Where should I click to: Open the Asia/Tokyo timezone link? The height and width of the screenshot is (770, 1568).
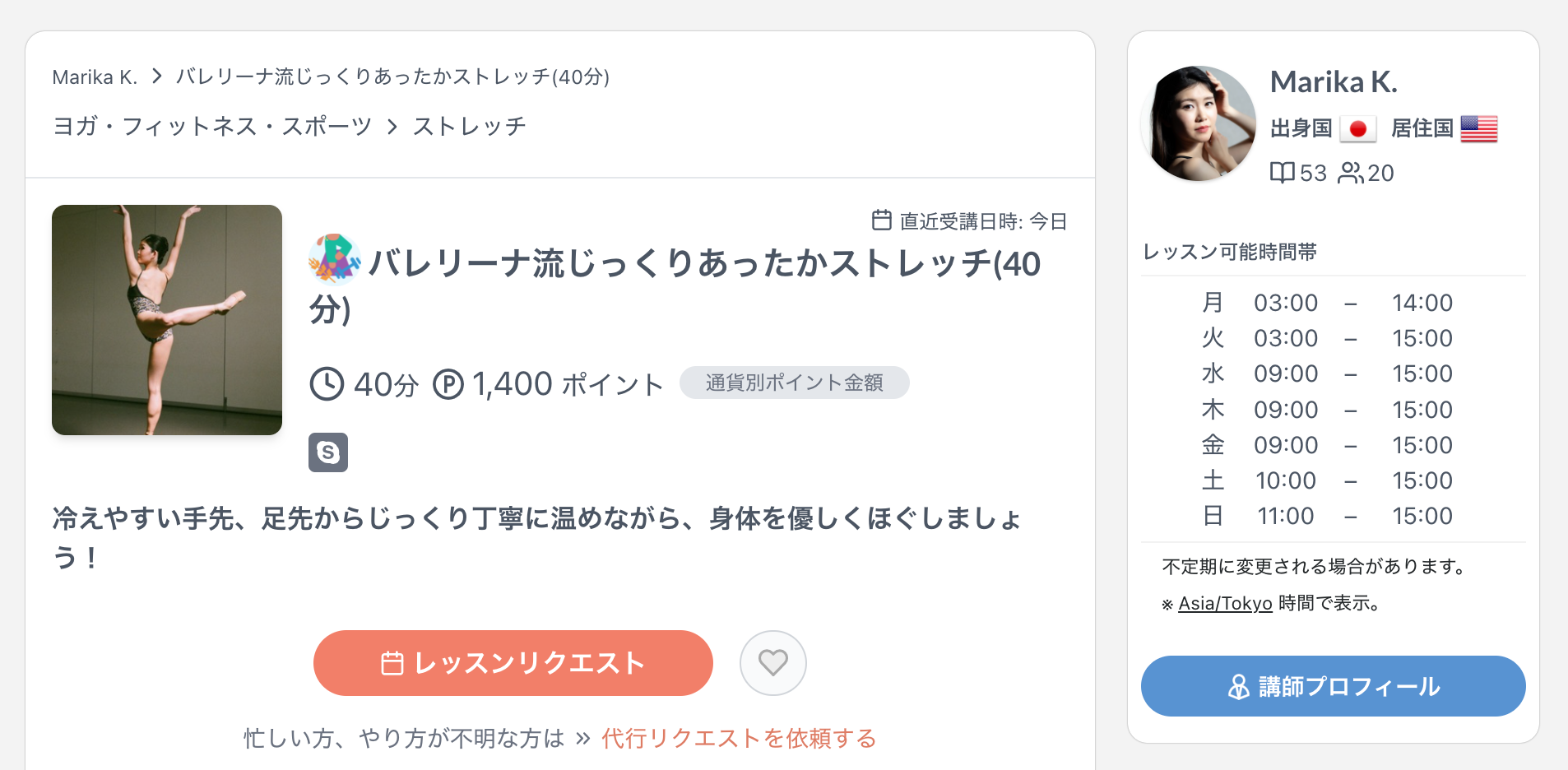pyautogui.click(x=1225, y=603)
